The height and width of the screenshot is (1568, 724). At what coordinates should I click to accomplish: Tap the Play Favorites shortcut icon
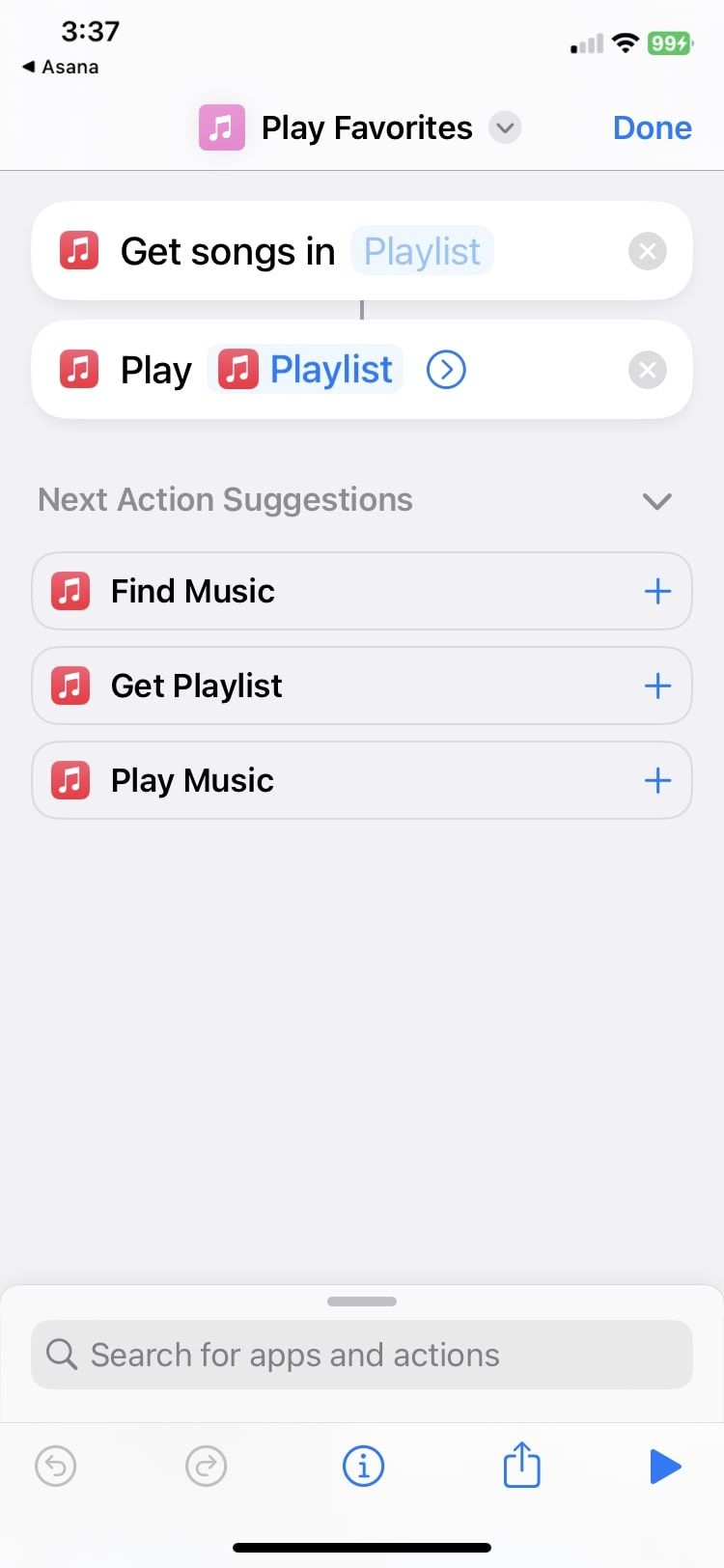click(x=222, y=127)
